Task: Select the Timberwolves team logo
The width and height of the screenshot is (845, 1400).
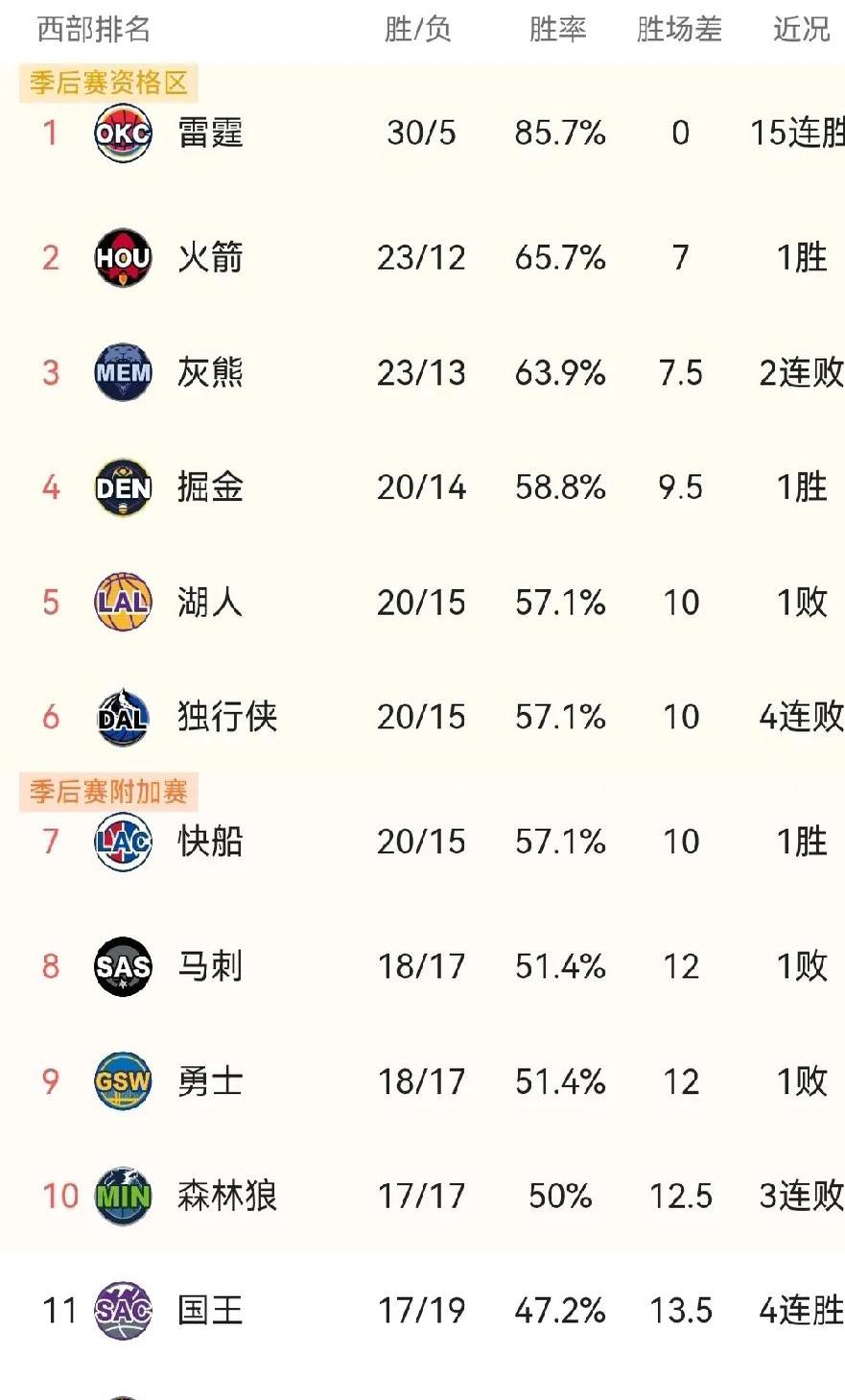Action: click(123, 1196)
